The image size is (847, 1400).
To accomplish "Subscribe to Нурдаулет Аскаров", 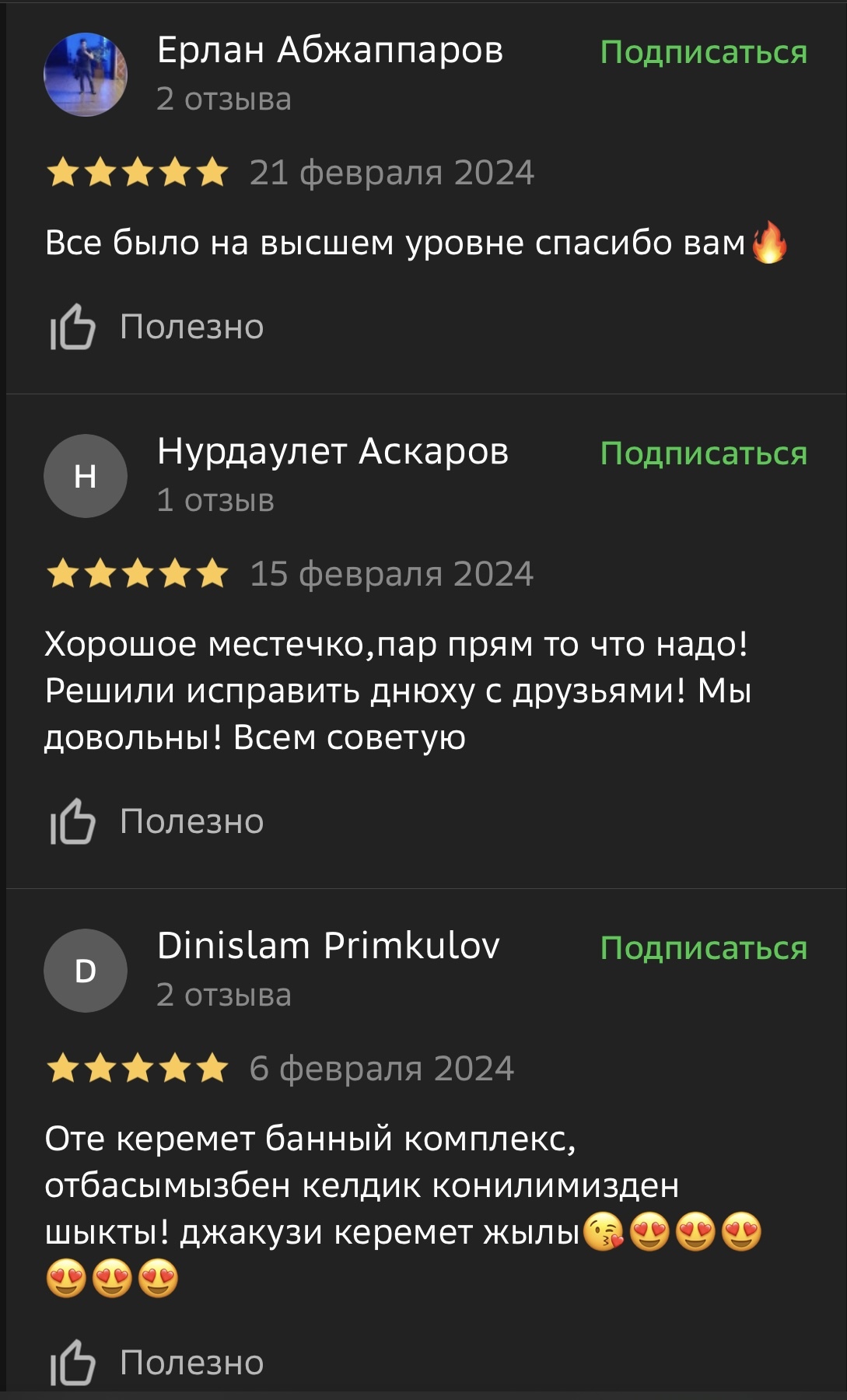I will tap(703, 454).
